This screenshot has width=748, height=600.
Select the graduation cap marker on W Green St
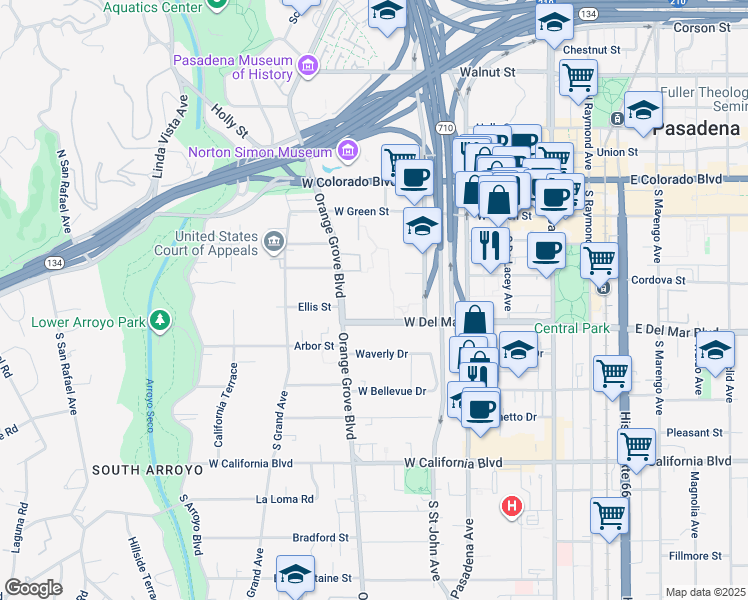point(422,226)
